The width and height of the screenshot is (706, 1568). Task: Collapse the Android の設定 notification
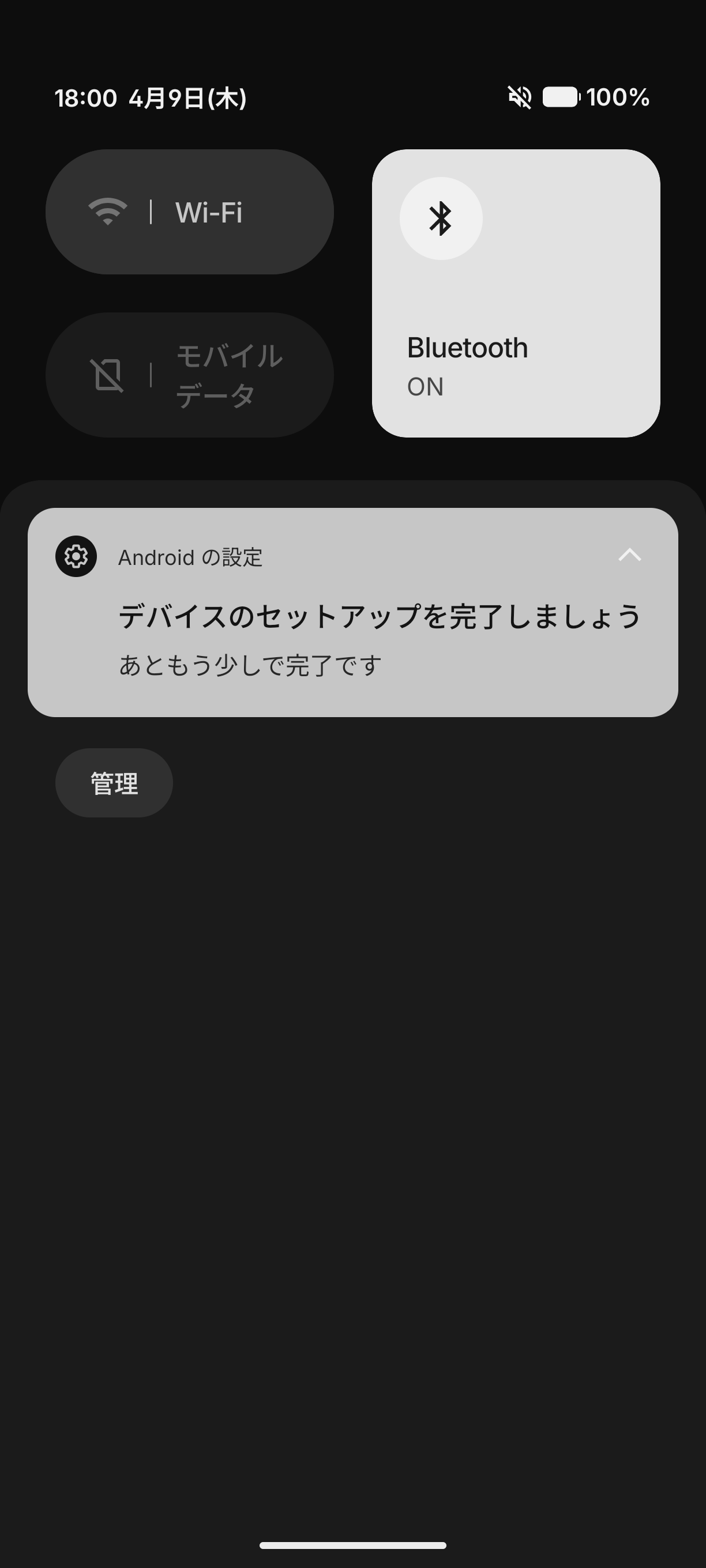click(629, 555)
